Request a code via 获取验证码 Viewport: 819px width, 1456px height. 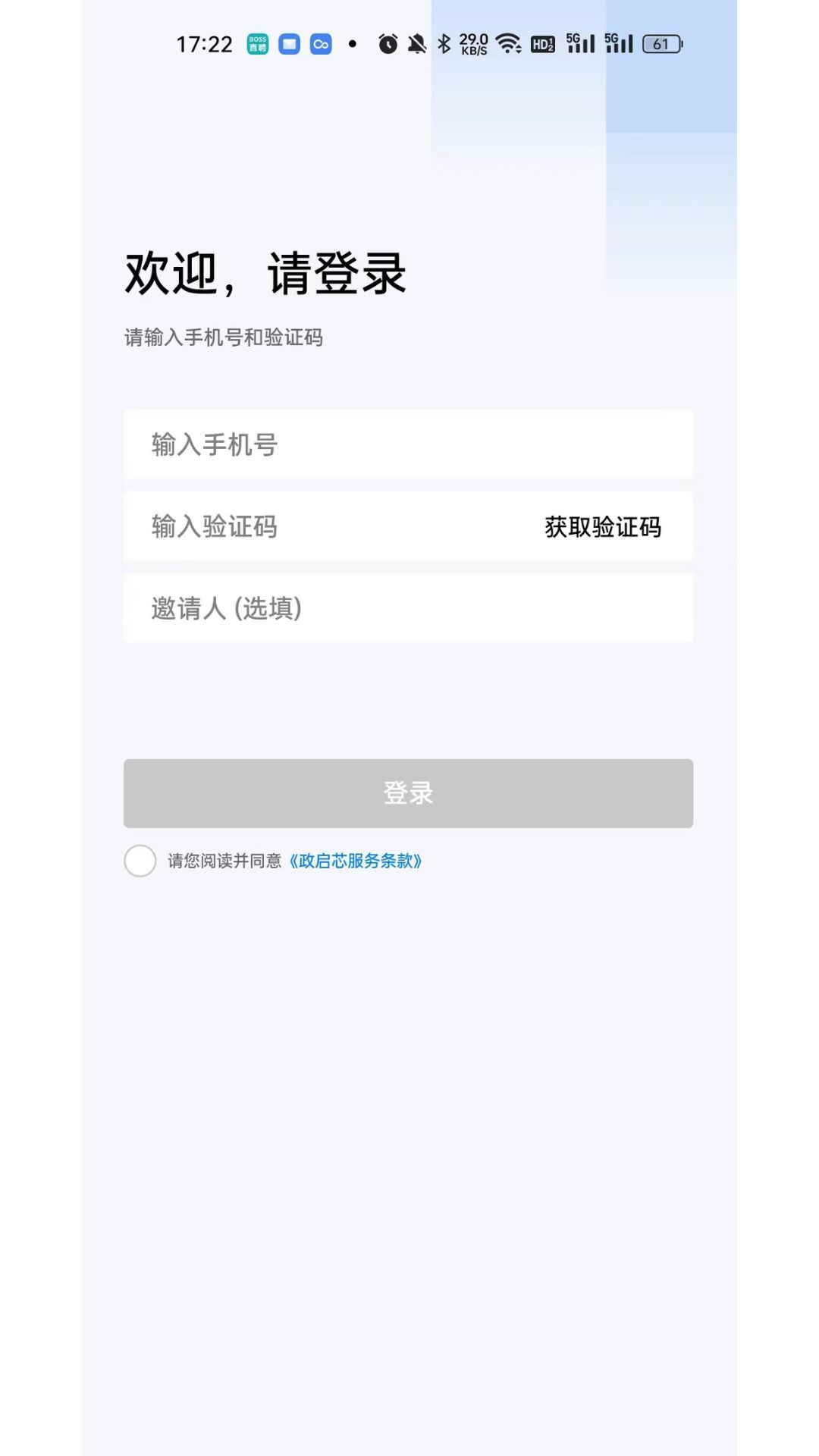coord(603,527)
